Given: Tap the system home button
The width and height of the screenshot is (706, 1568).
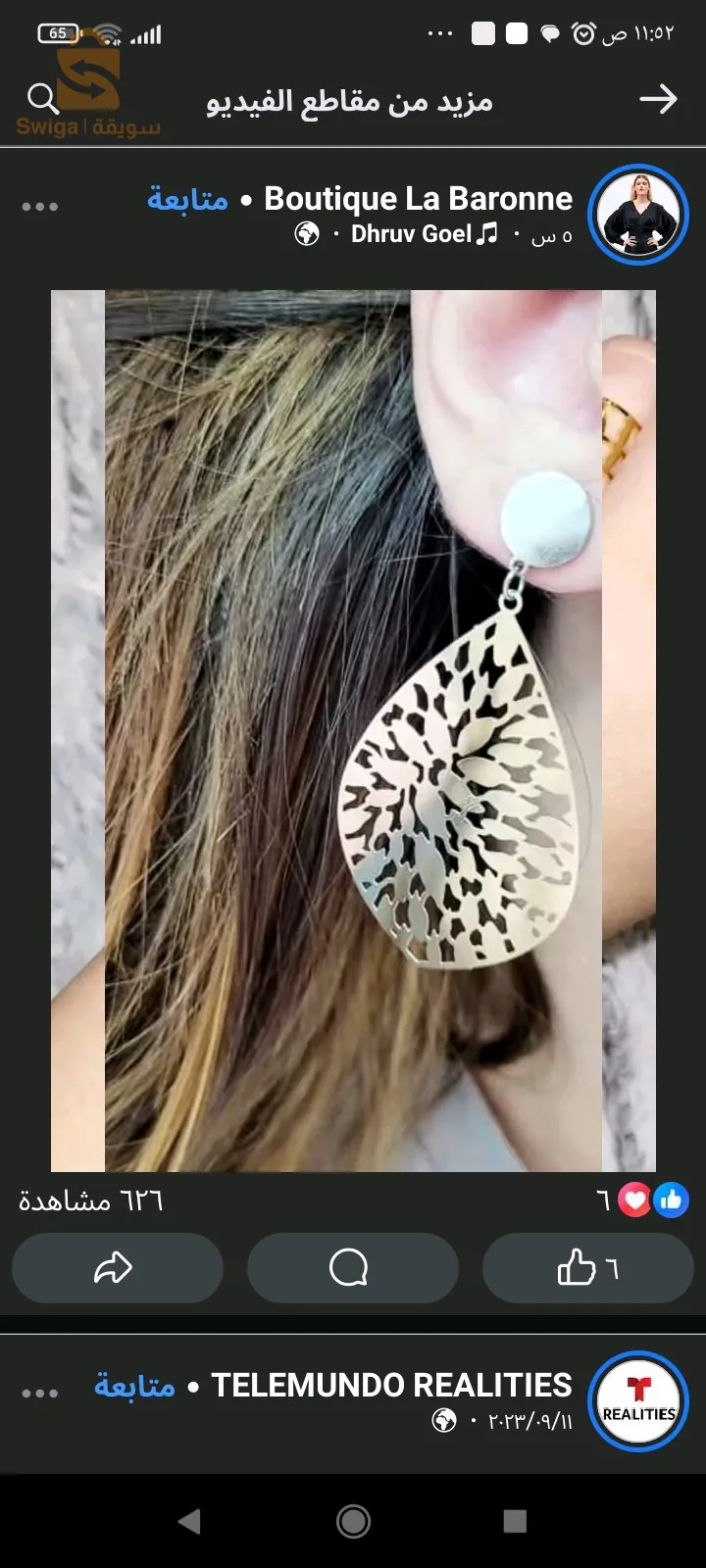Looking at the screenshot, I should click(x=353, y=1521).
